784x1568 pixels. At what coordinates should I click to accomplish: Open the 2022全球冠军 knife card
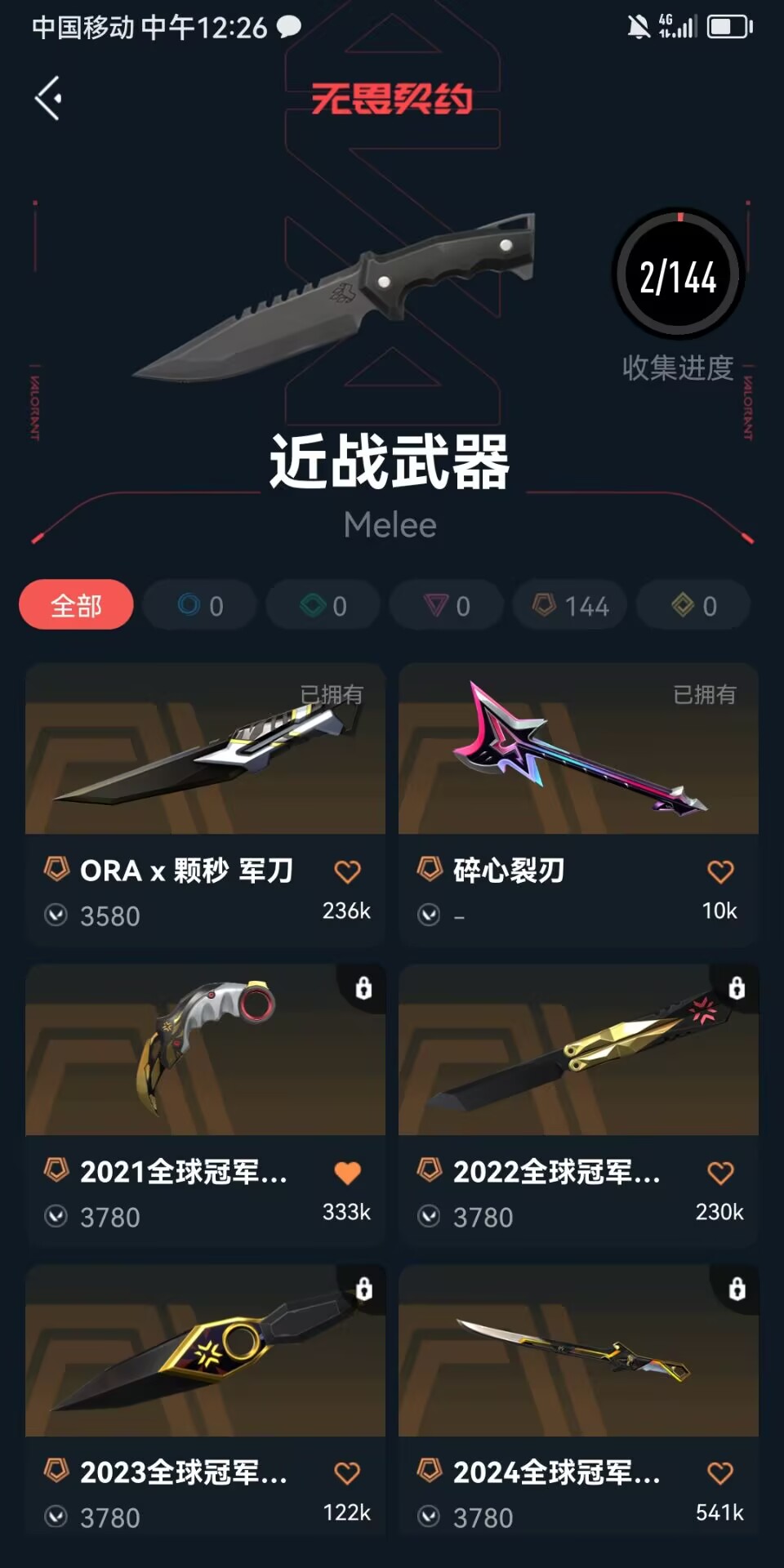[578, 1106]
